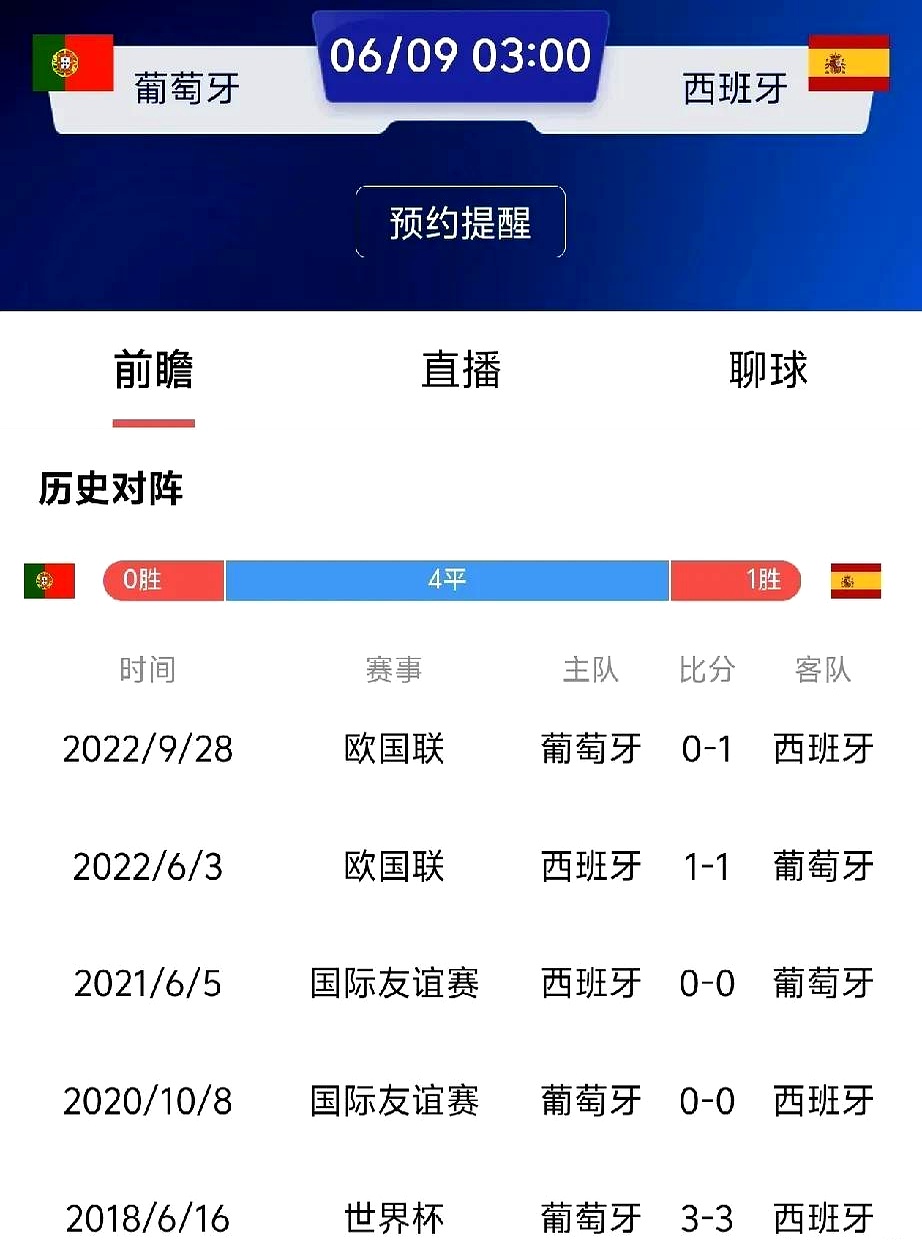Click the Spain flag at top right
Viewport: 922px width, 1240px height.
click(849, 60)
